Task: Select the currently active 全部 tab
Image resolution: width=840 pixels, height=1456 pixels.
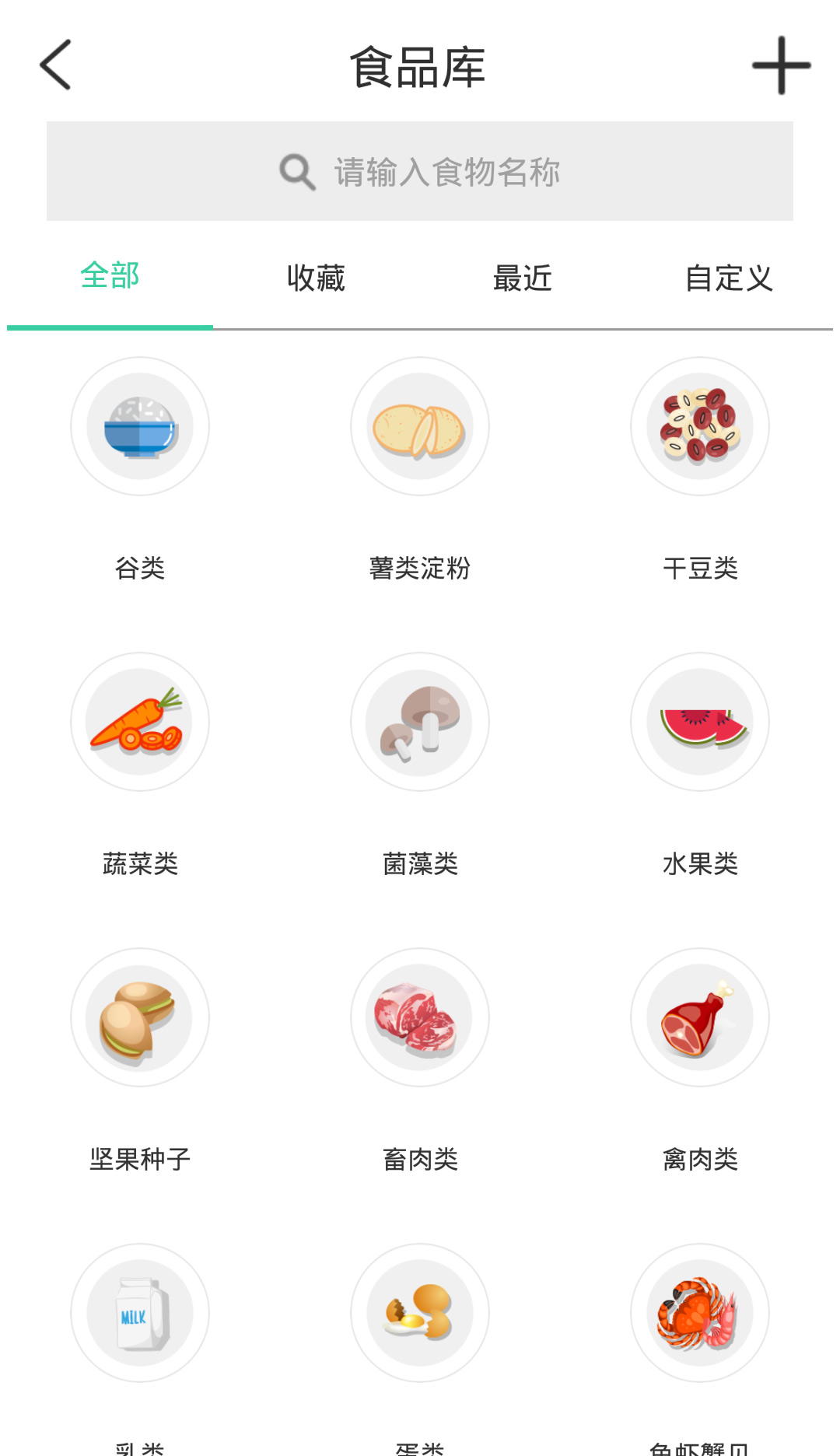Action: [109, 278]
